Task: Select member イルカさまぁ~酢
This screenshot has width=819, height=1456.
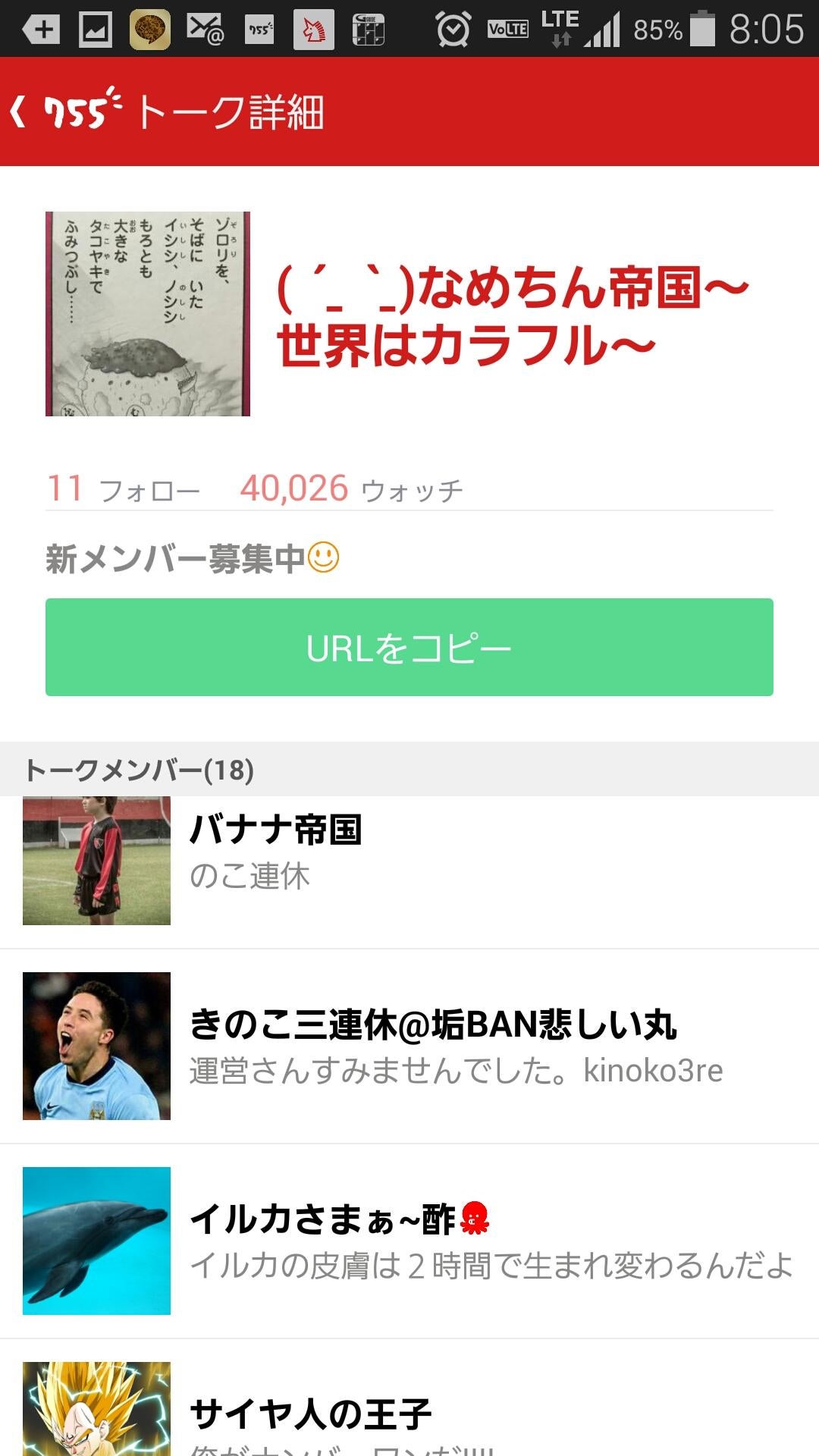Action: (x=409, y=1241)
